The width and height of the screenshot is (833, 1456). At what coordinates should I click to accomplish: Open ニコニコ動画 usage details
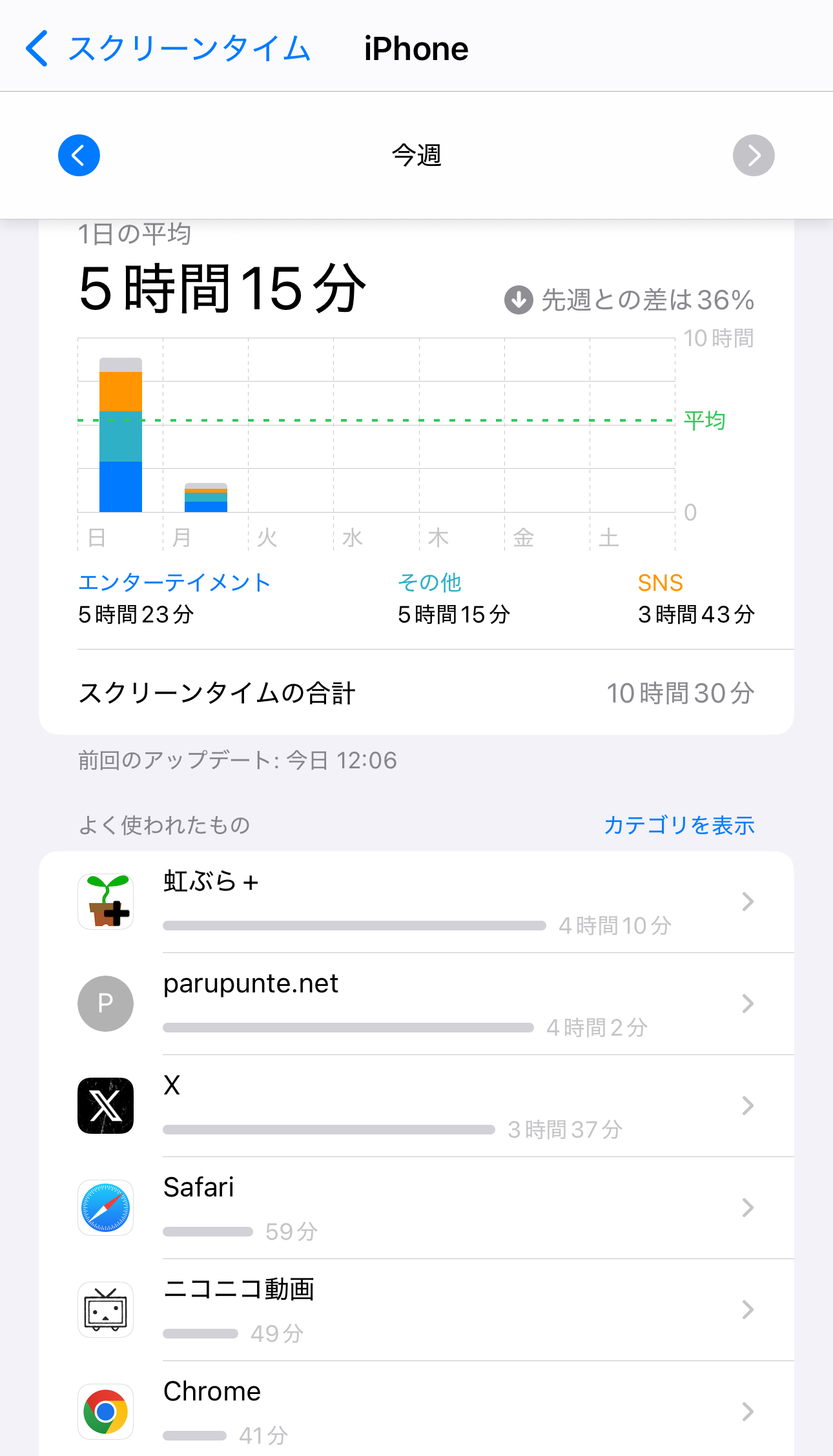[x=416, y=1310]
